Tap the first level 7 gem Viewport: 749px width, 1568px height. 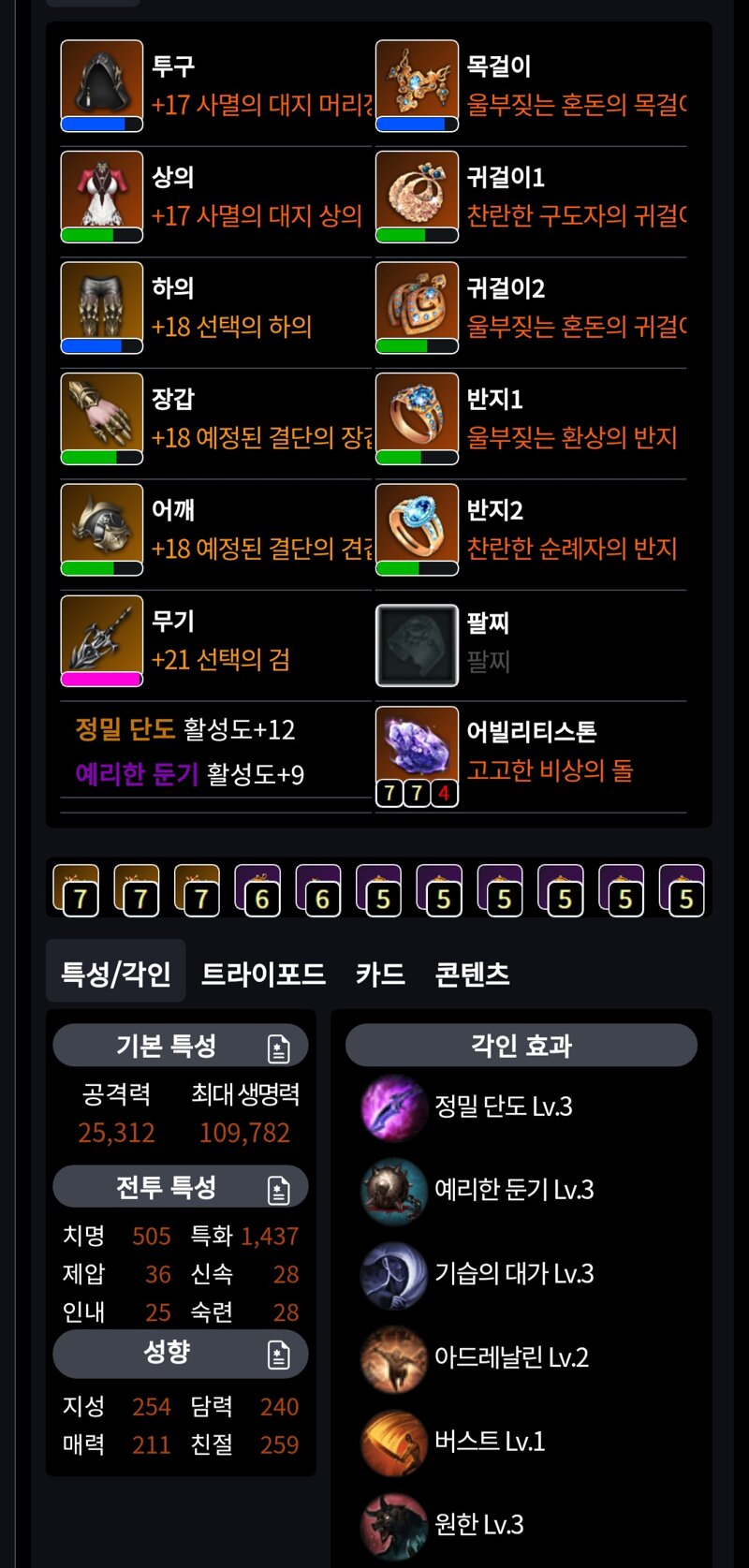[x=77, y=890]
